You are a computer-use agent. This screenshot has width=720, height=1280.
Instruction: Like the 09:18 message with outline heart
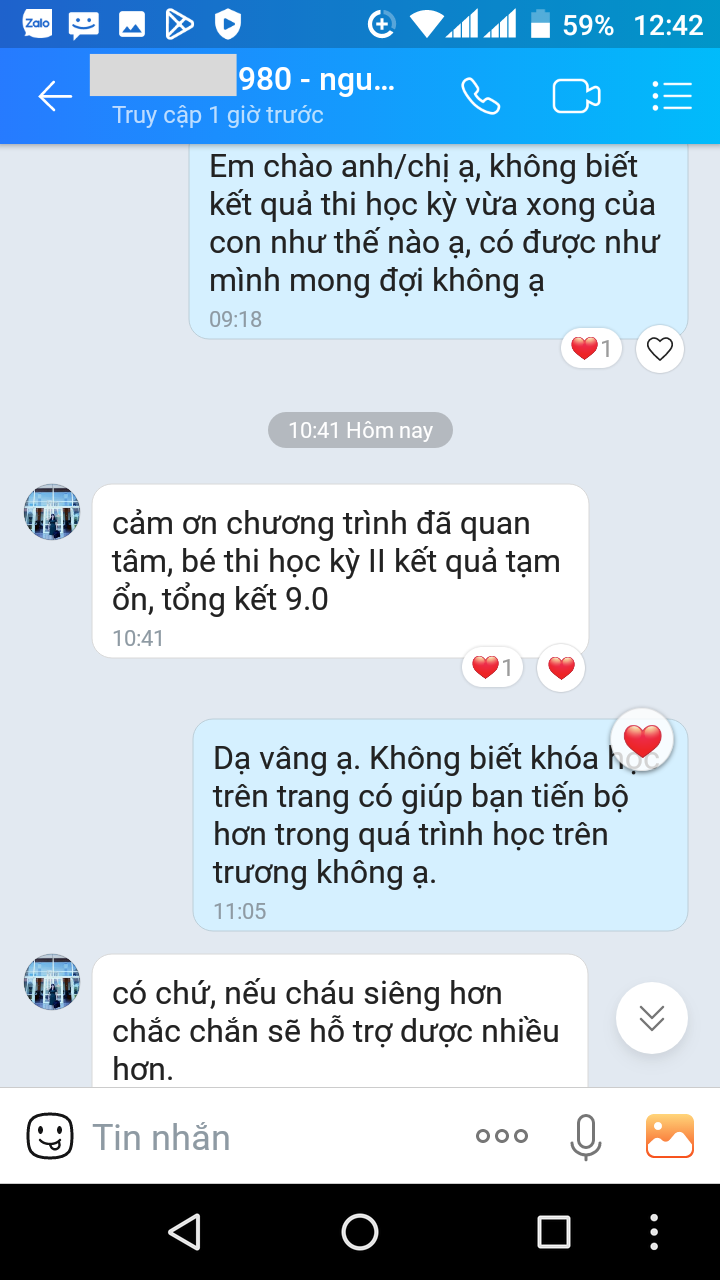point(660,349)
